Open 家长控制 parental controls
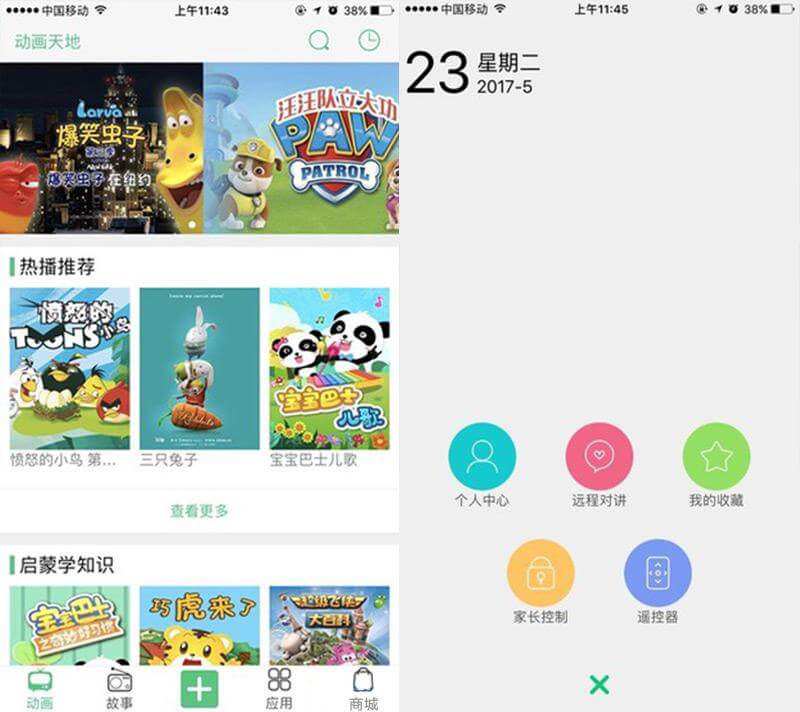Screen dimensions: 800x712 [540, 573]
